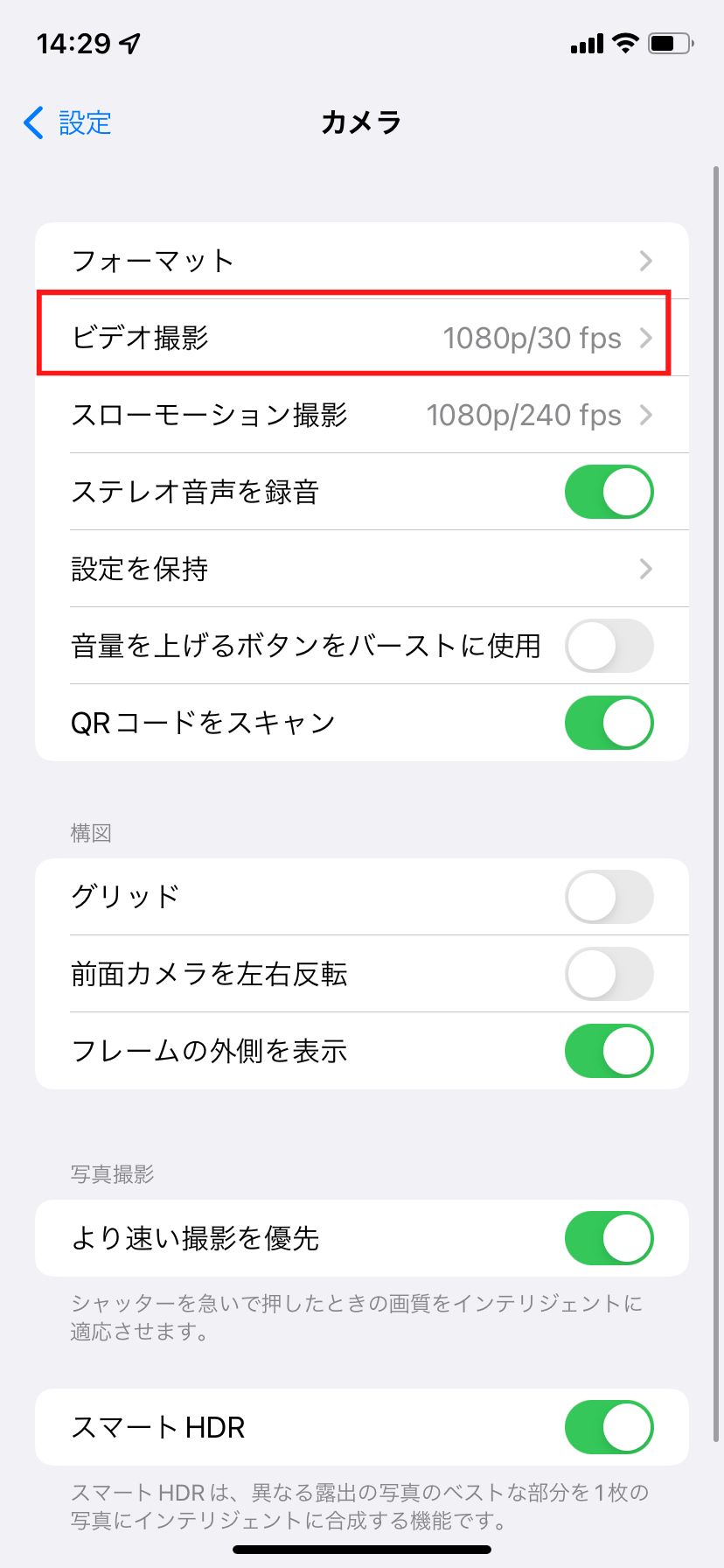Open the 設定を保持 row
Screen dimensions: 724x1568
(362, 569)
